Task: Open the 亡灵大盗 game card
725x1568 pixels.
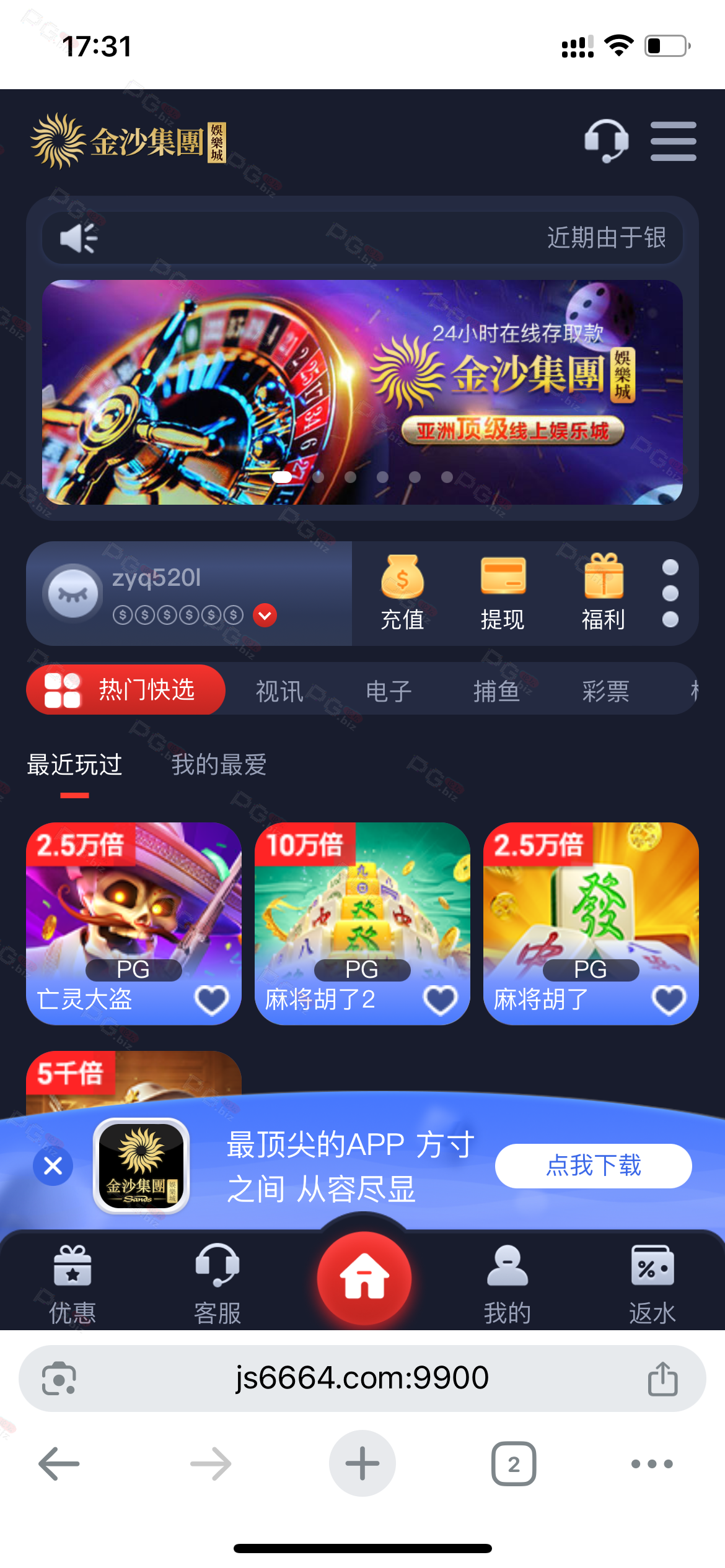Action: click(133, 910)
